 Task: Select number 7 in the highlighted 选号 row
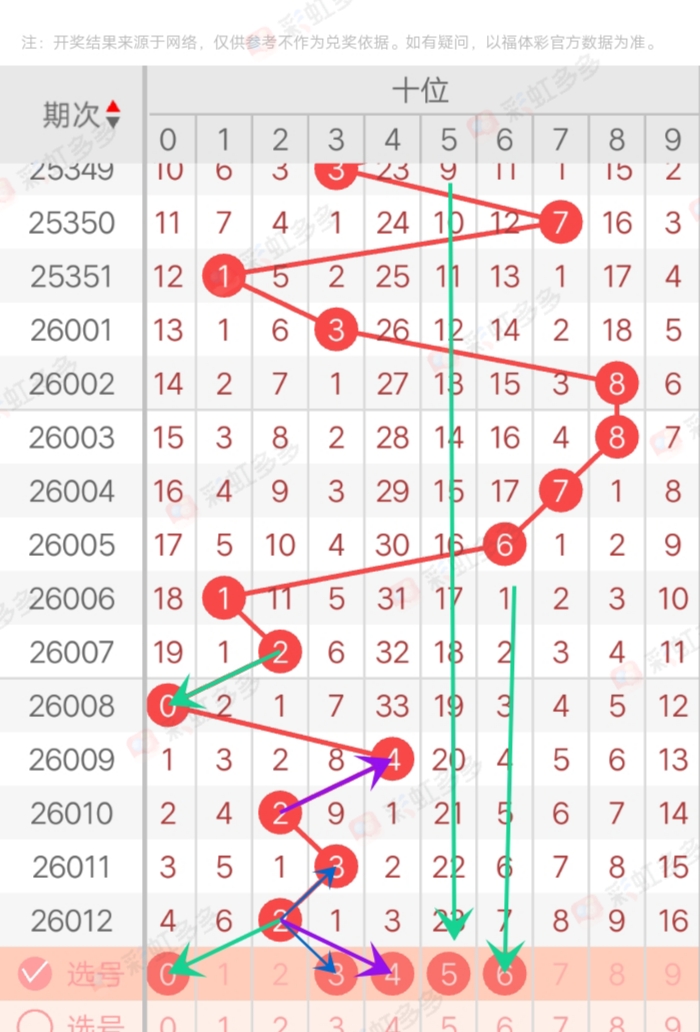(x=560, y=973)
